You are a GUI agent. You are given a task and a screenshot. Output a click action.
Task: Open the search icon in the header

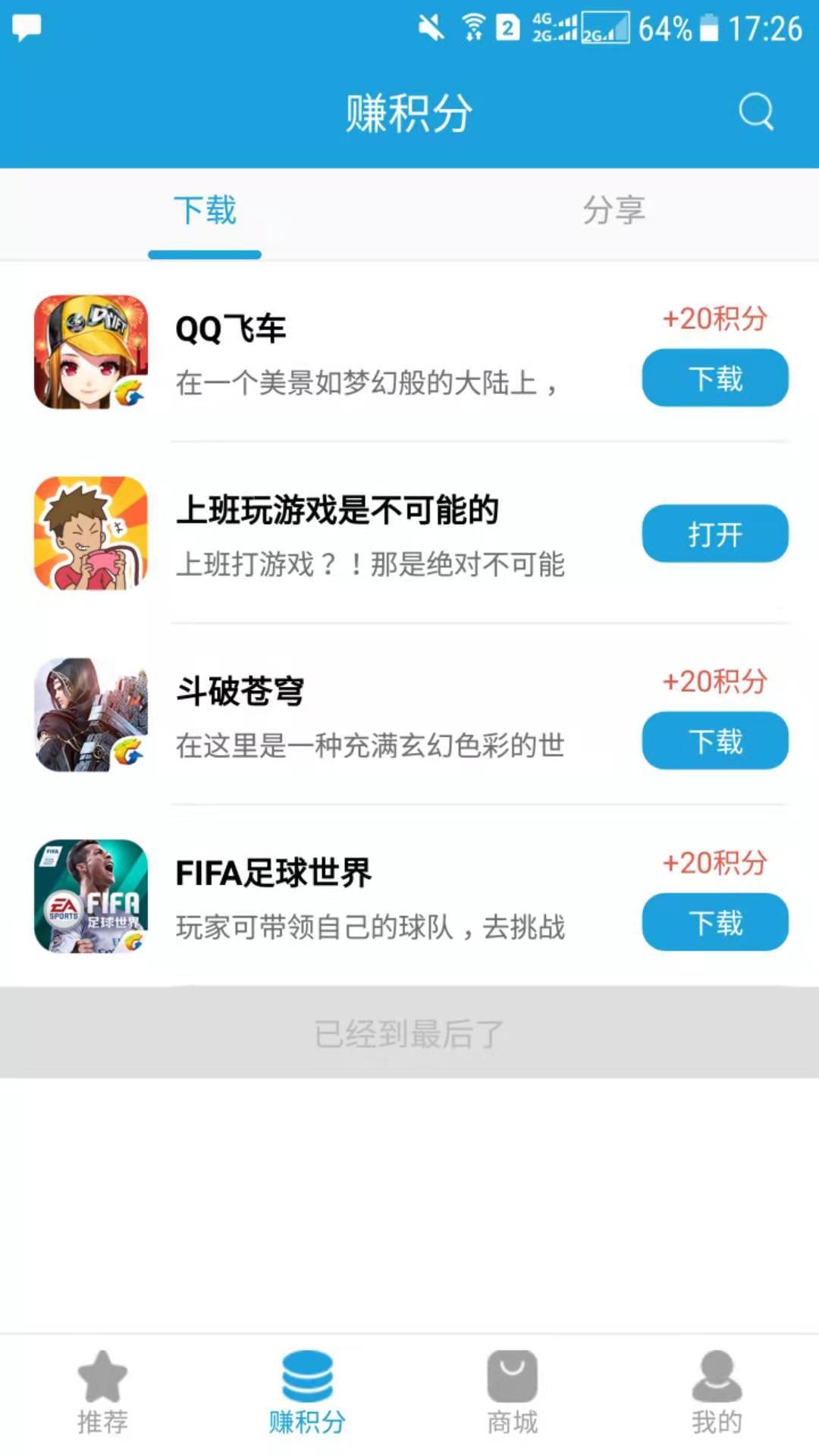(756, 112)
